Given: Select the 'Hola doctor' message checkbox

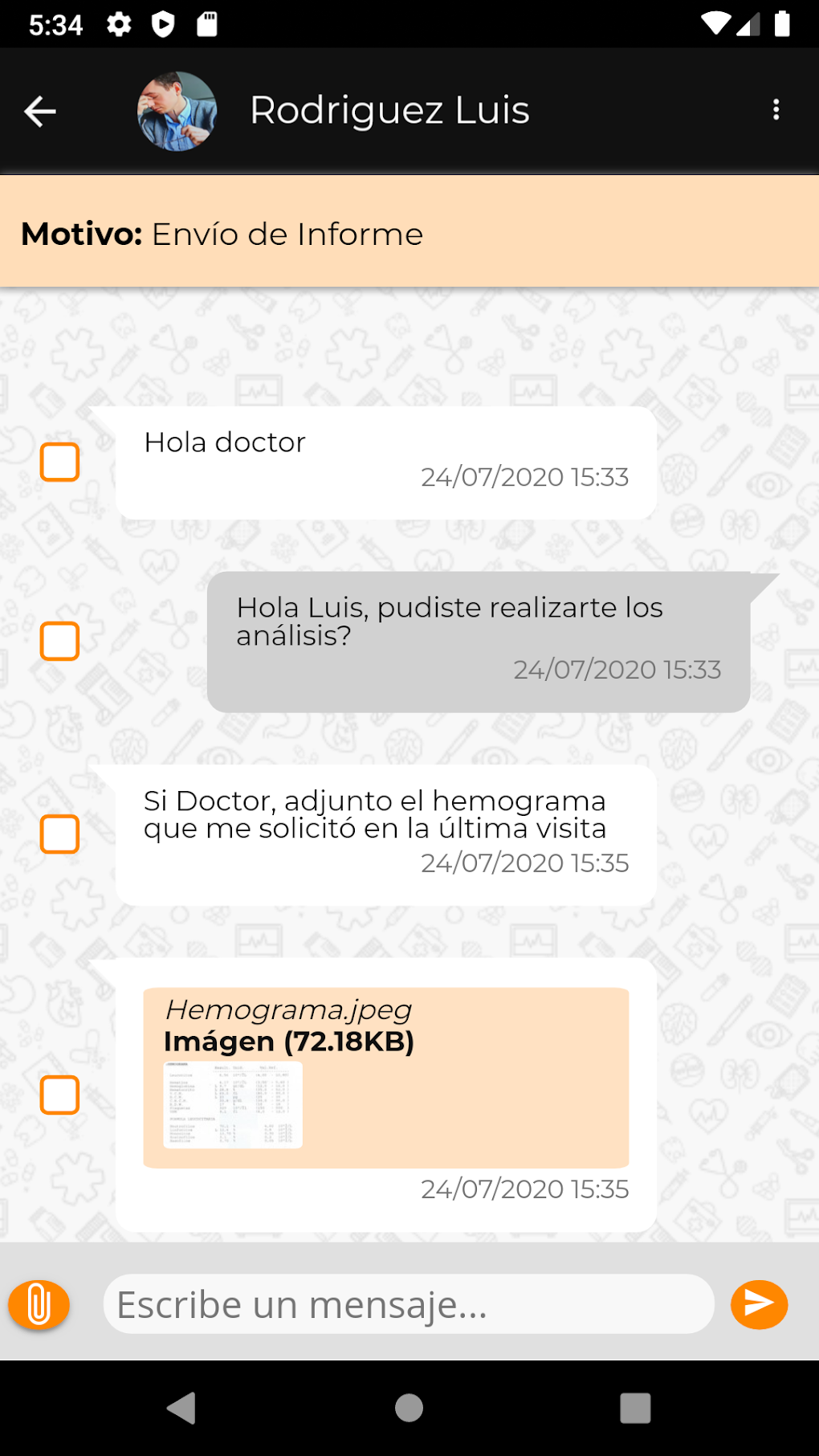Looking at the screenshot, I should tap(59, 462).
